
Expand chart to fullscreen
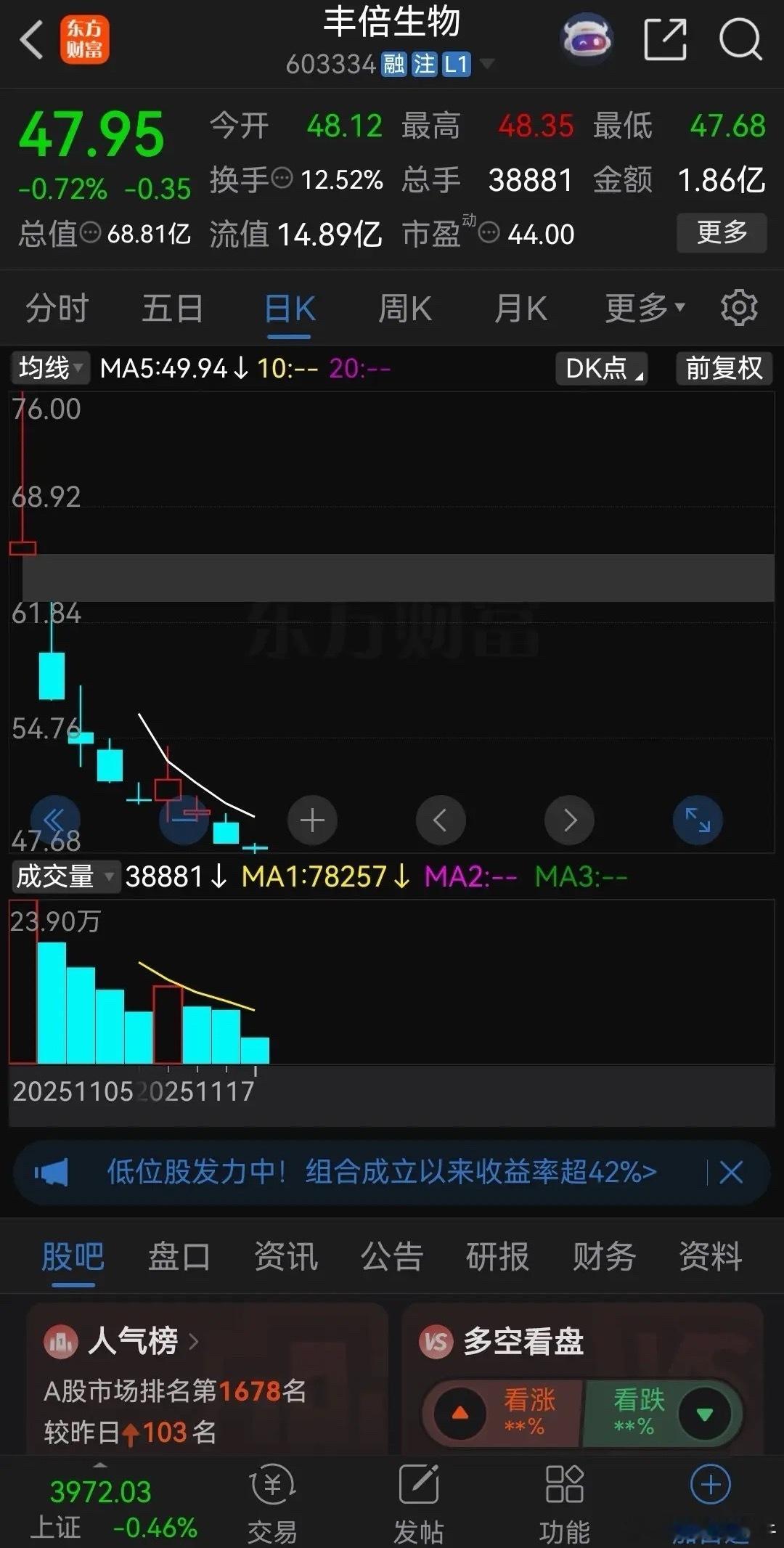698,820
